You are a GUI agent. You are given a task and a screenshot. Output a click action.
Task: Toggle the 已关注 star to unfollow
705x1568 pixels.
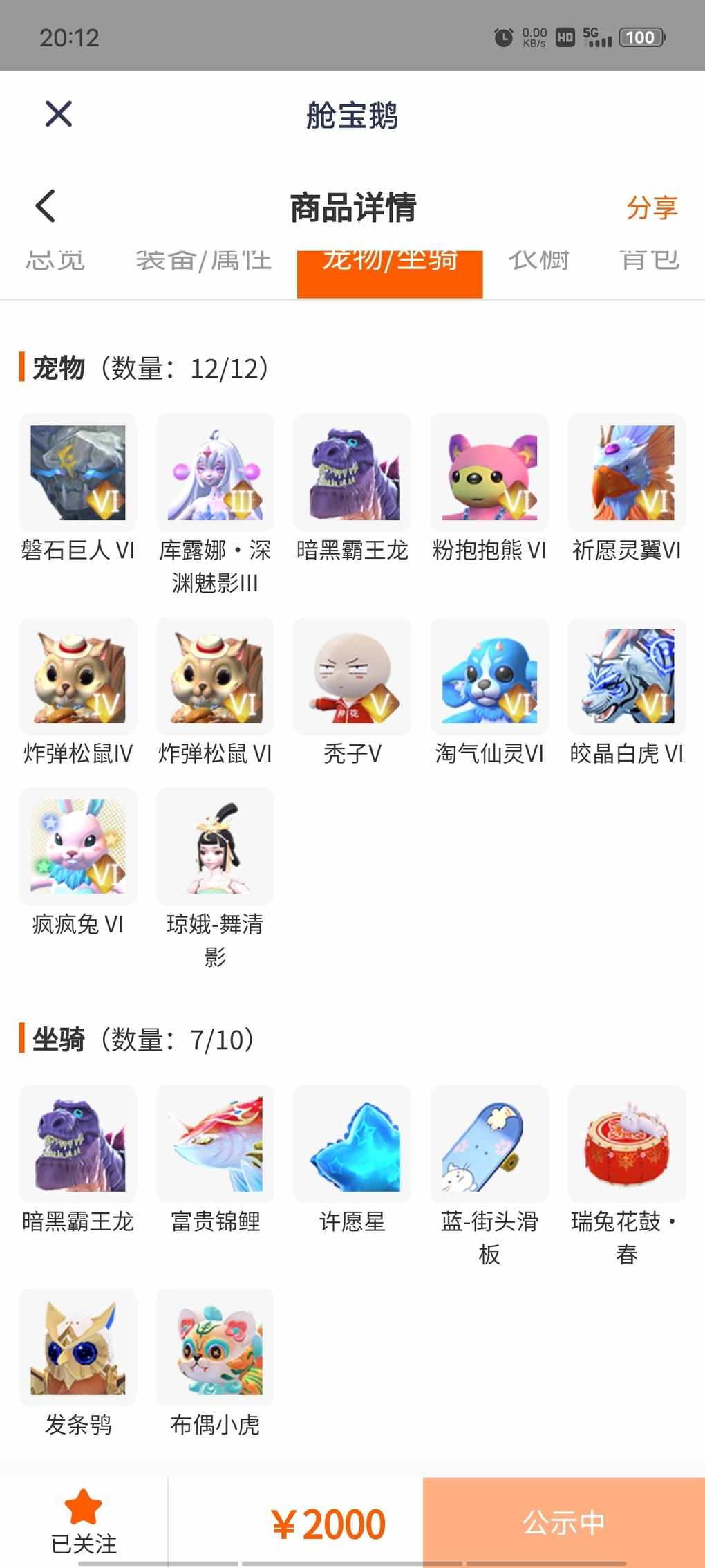tap(84, 1520)
